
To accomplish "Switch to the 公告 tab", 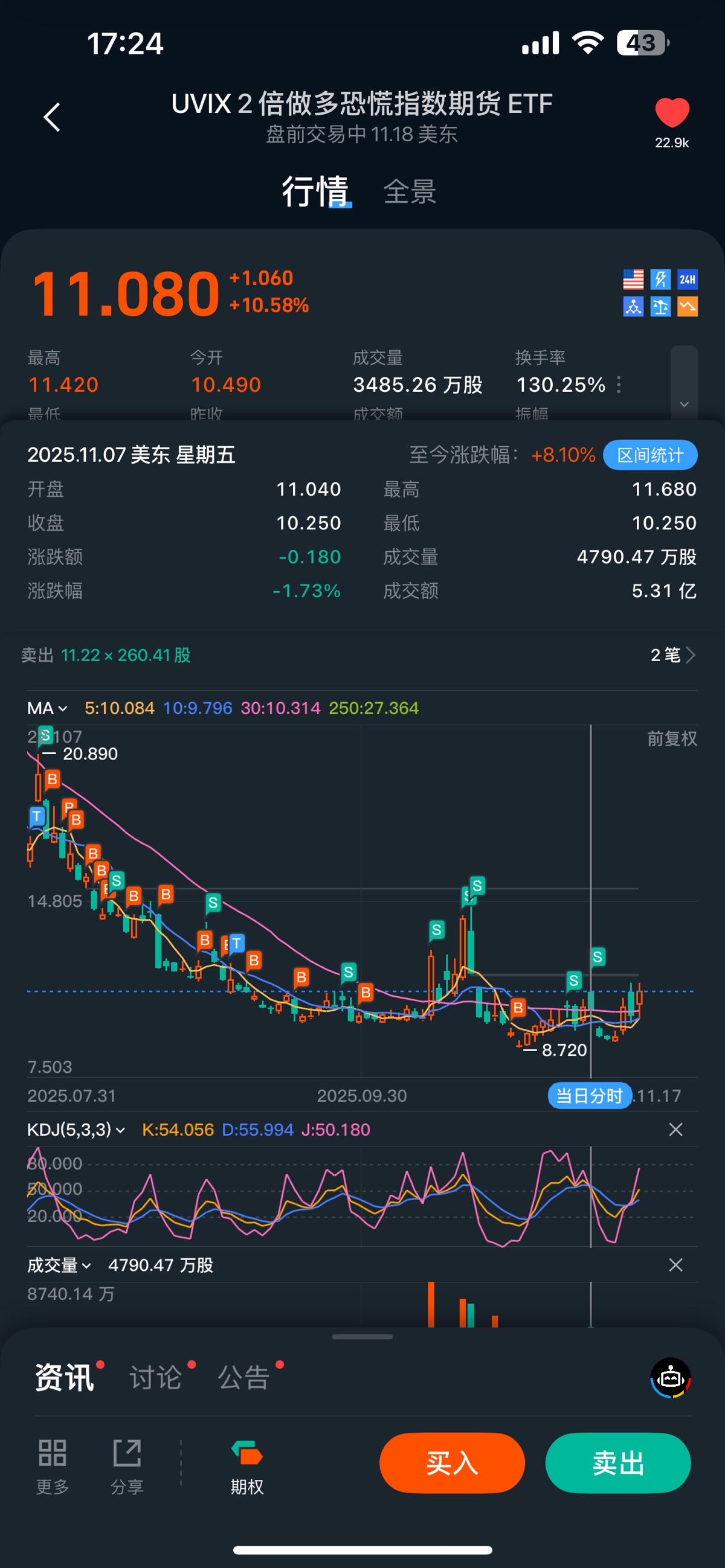I will click(243, 1377).
